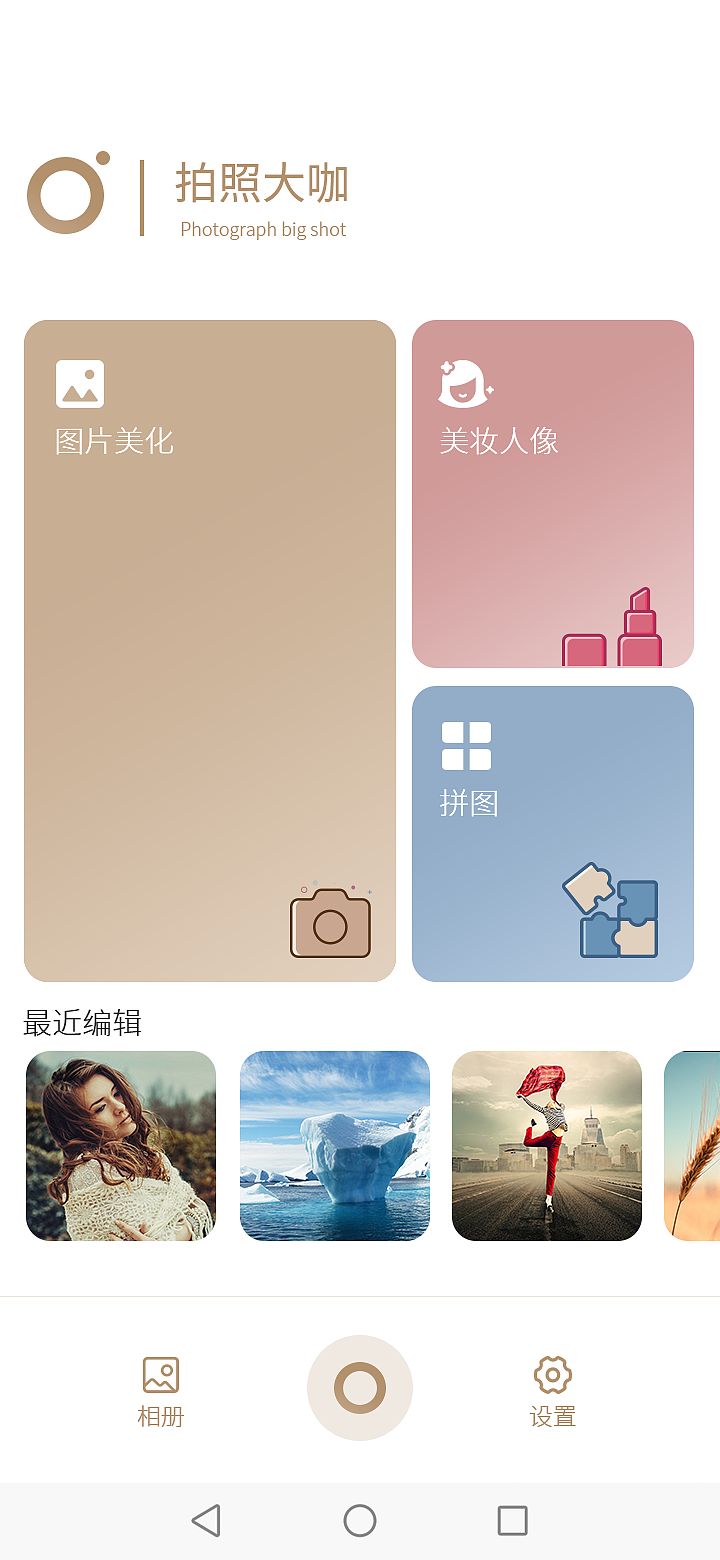Open the 相册 album icon in bottom bar

coord(159,1375)
